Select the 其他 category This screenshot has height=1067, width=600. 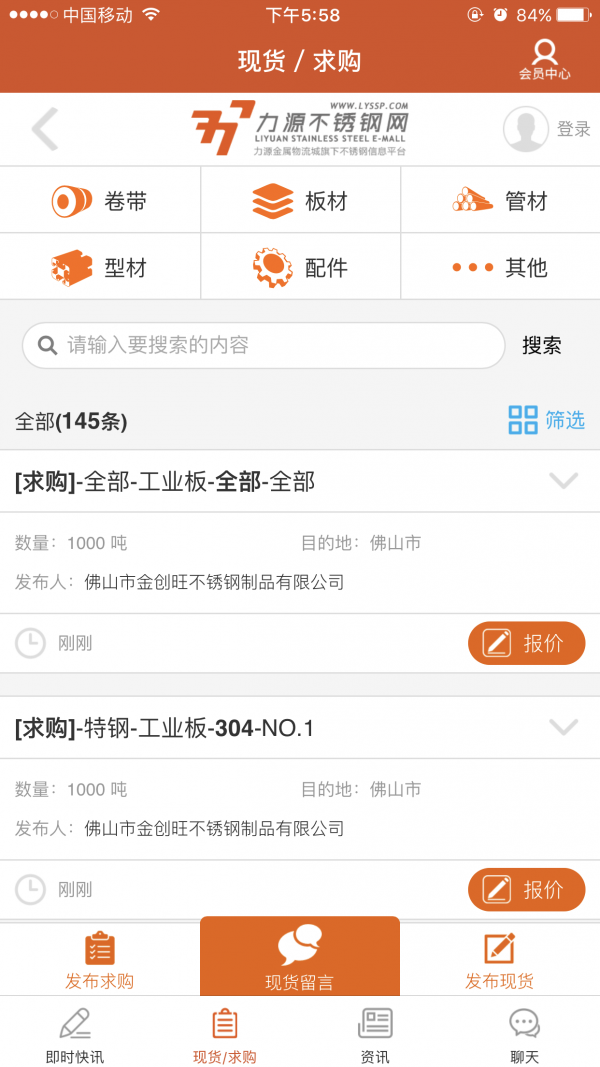(500, 267)
